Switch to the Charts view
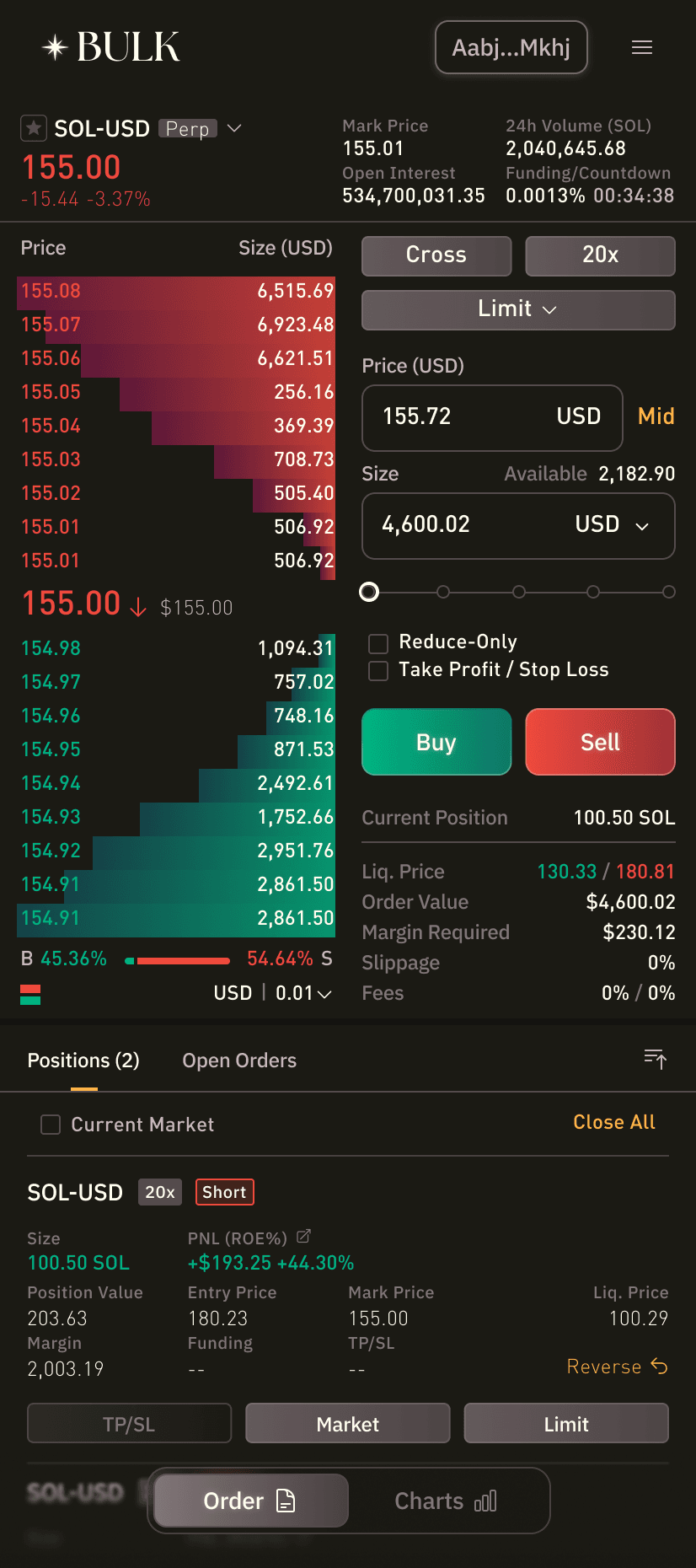Viewport: 696px width, 1568px height. point(446,1501)
